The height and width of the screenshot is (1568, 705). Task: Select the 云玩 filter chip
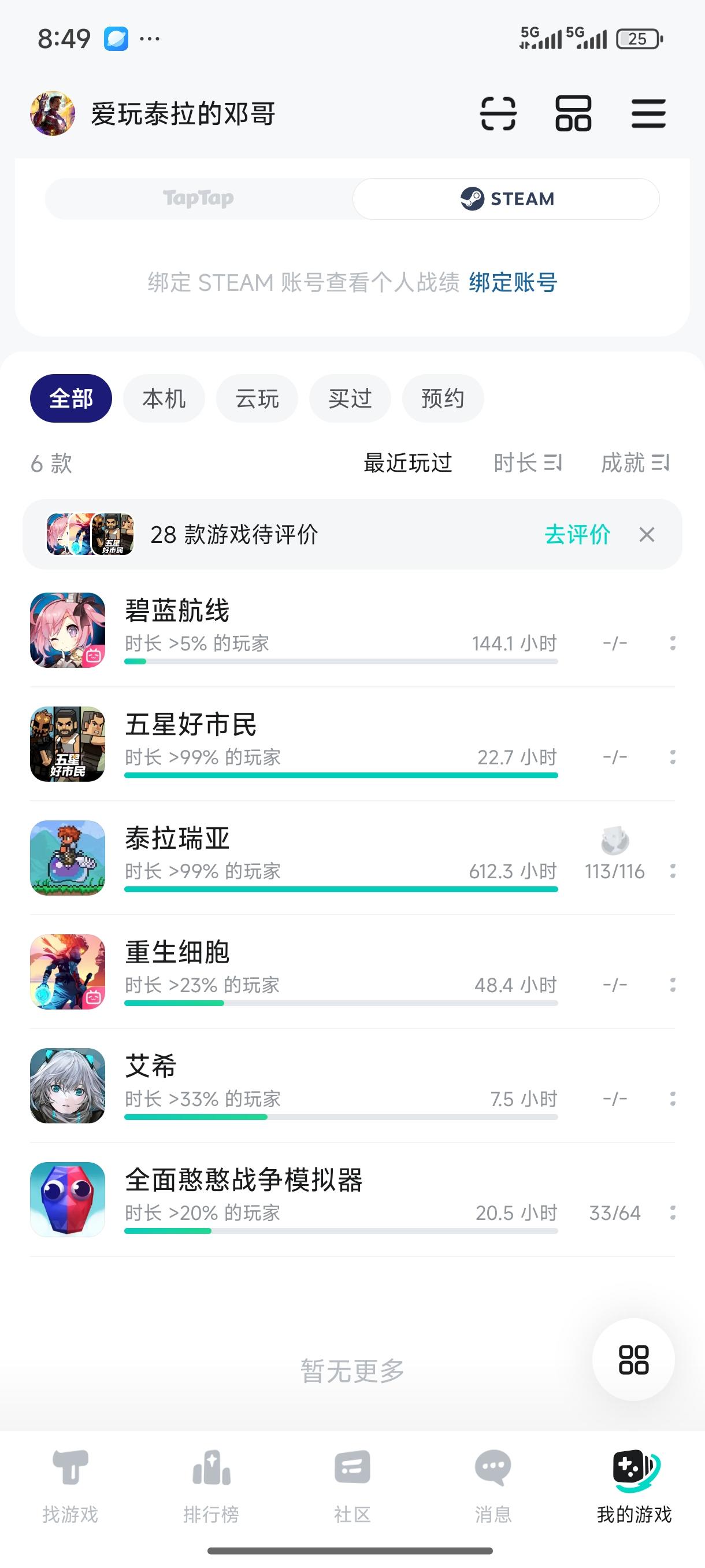[x=257, y=397]
